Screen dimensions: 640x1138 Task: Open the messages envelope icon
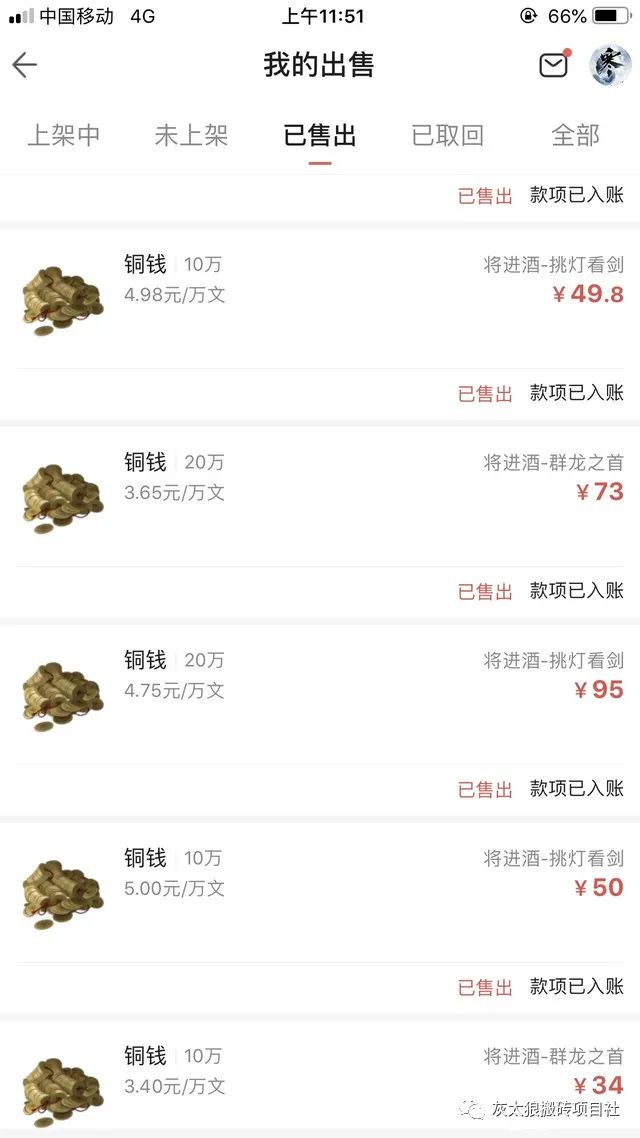pyautogui.click(x=553, y=65)
